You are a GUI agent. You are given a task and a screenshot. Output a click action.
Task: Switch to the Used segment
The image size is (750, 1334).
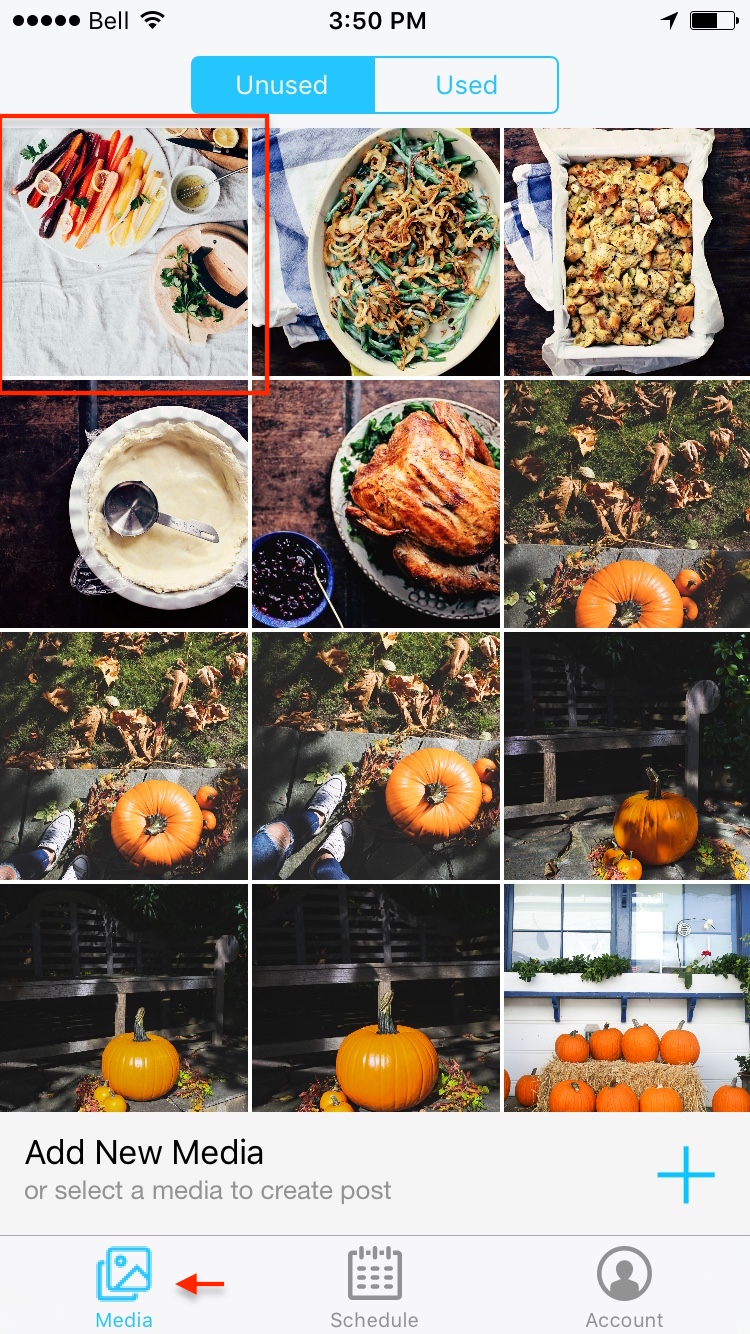point(466,85)
